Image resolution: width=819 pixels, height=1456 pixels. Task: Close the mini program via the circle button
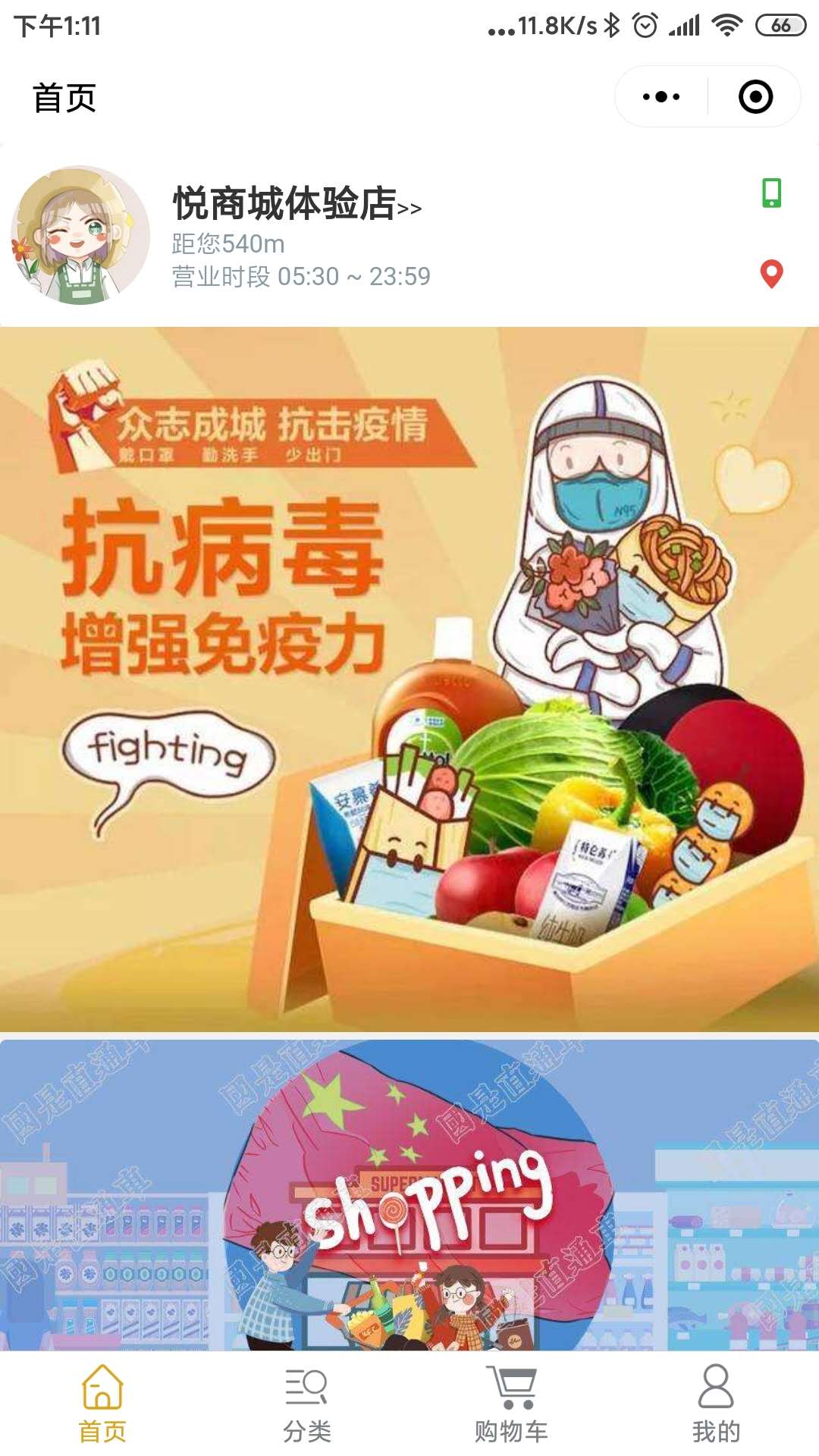pos(755,97)
